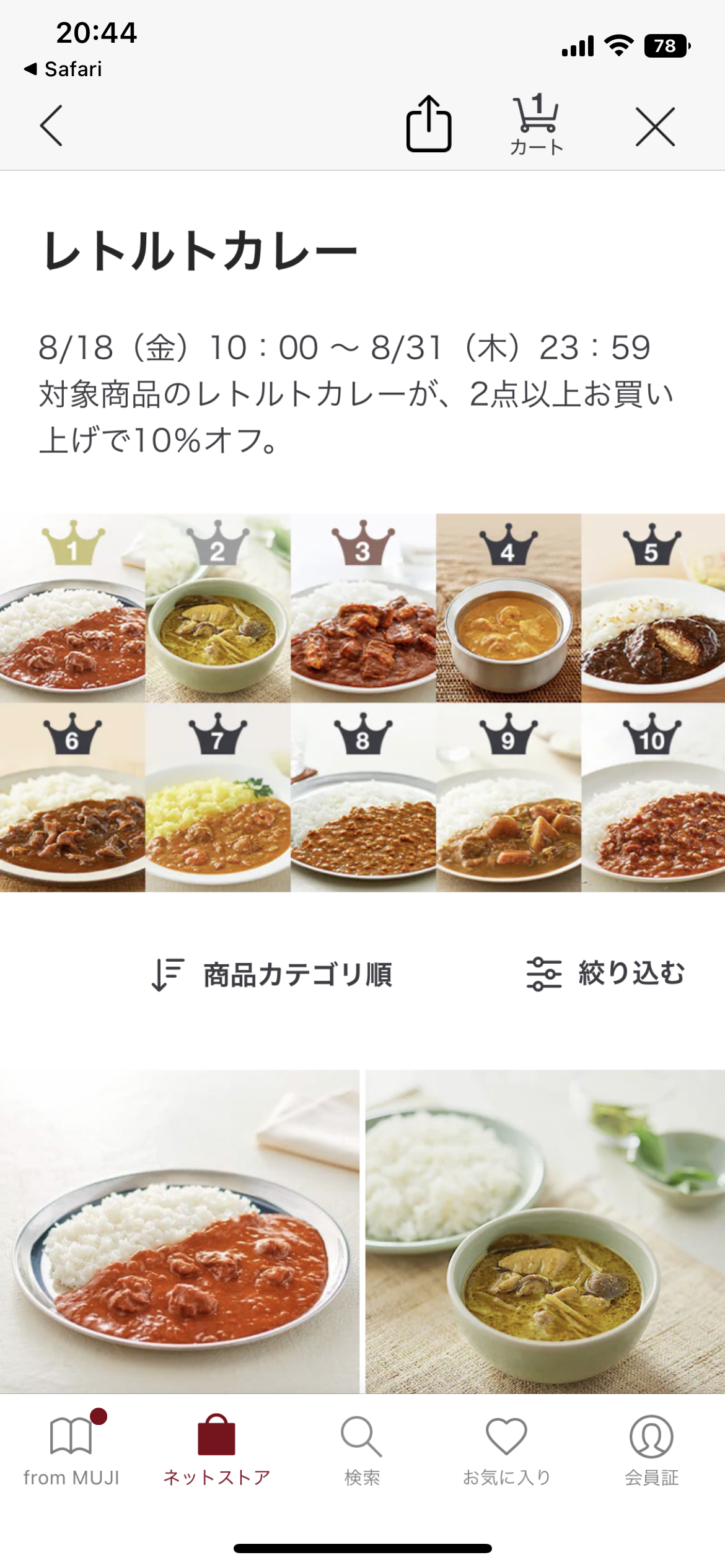Switch to the from MUJI tab
This screenshot has height=1568, width=725.
(71, 1450)
